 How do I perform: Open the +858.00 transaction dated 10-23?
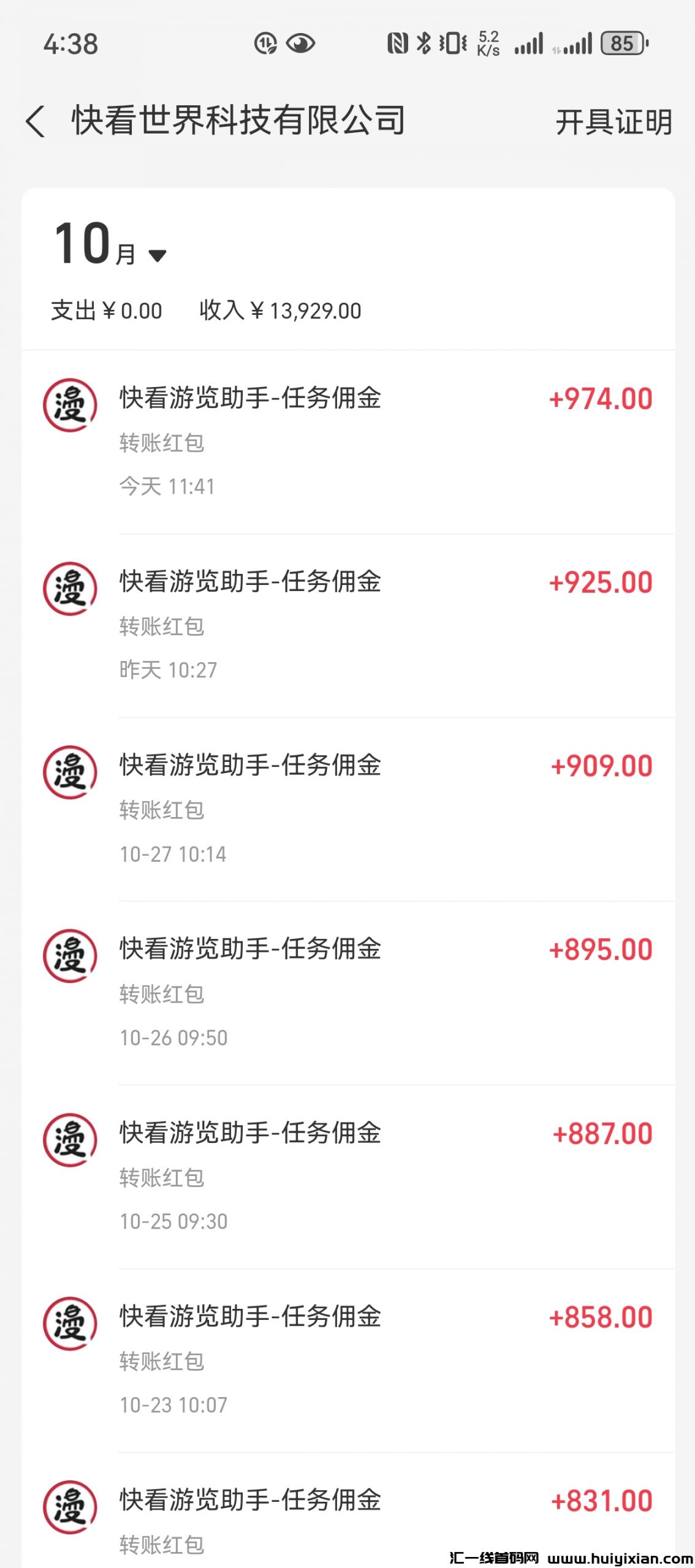click(x=348, y=1360)
